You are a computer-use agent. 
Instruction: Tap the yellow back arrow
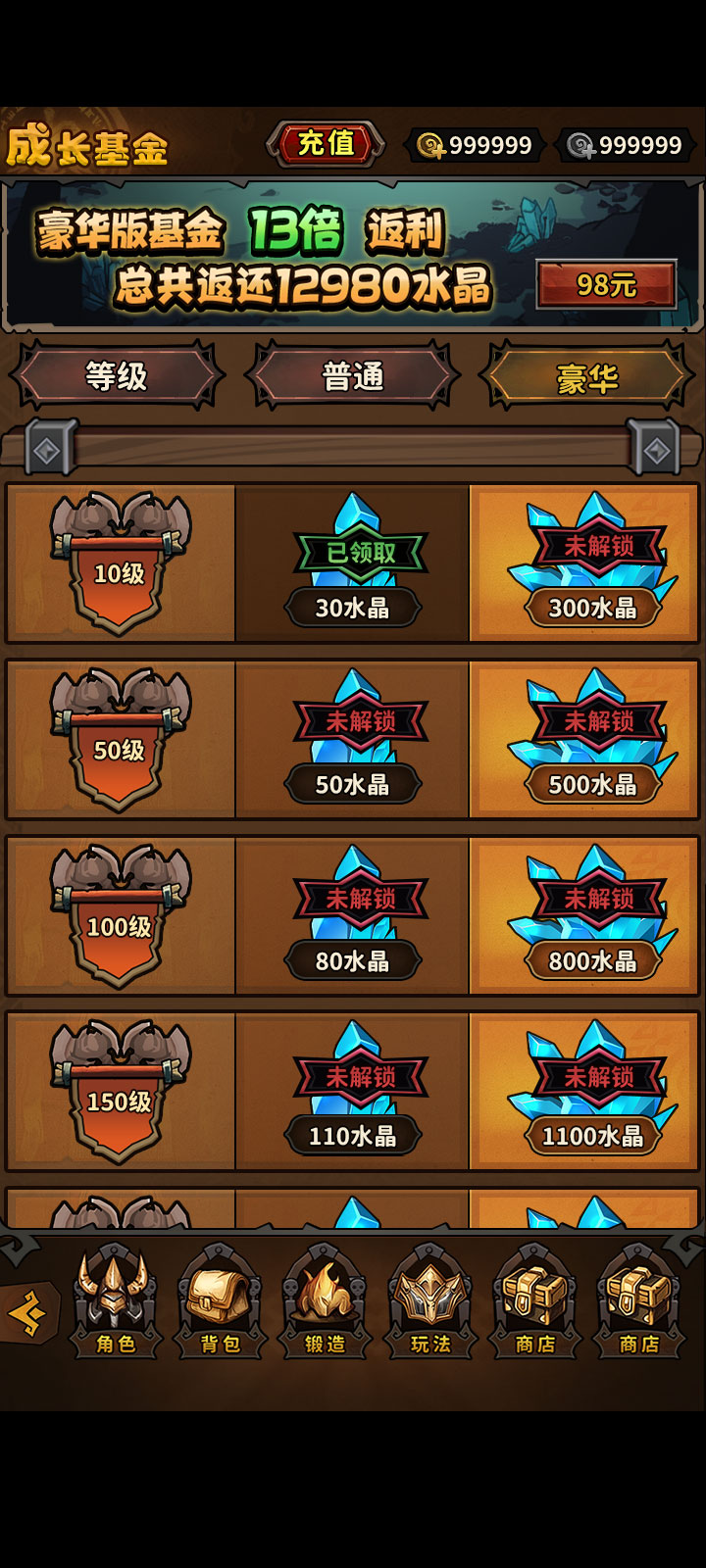(x=26, y=1313)
